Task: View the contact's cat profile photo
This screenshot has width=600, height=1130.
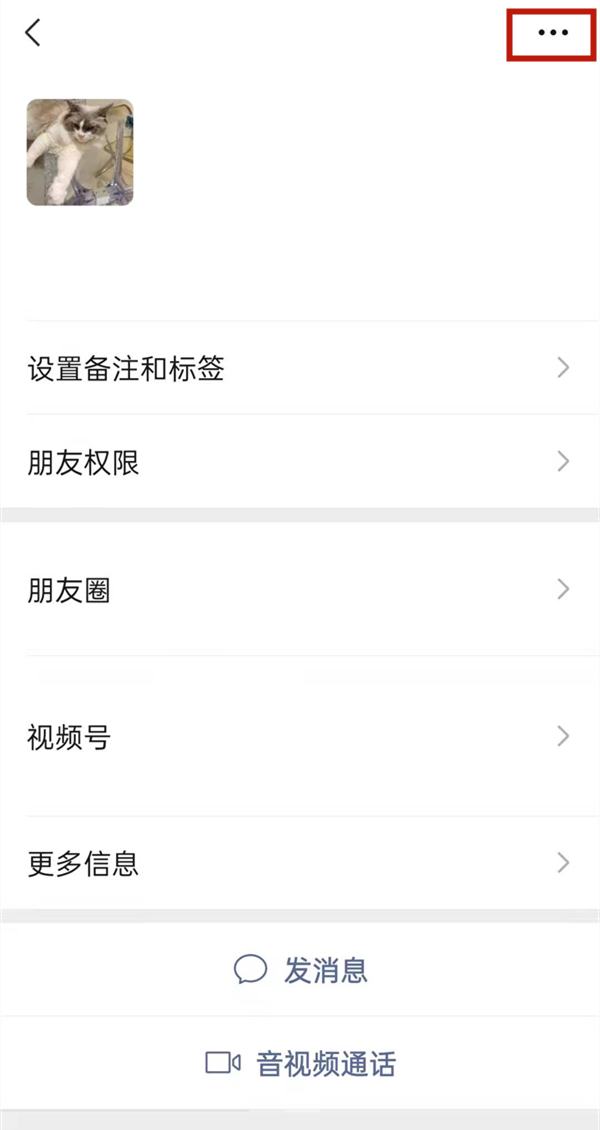Action: point(80,152)
